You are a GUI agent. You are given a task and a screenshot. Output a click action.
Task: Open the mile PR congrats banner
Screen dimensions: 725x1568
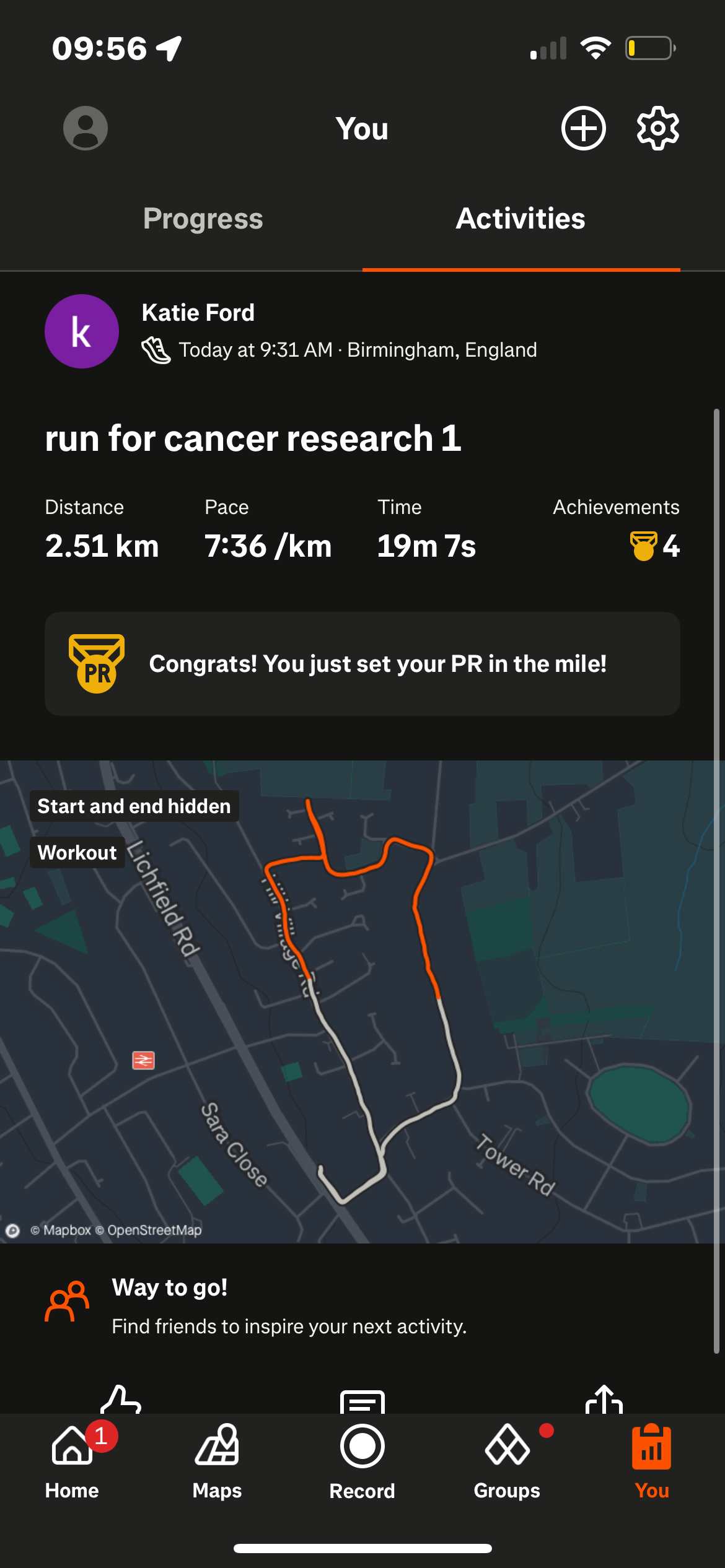coord(362,664)
